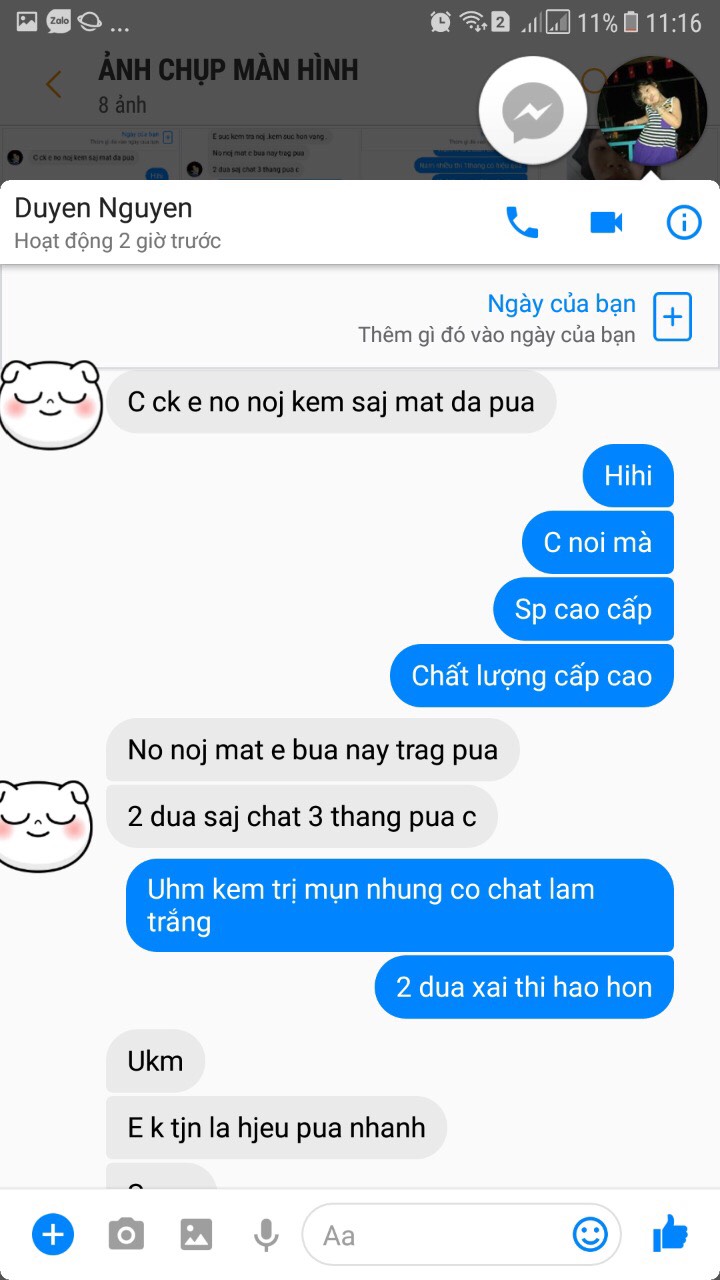Add something to your day

(x=673, y=317)
